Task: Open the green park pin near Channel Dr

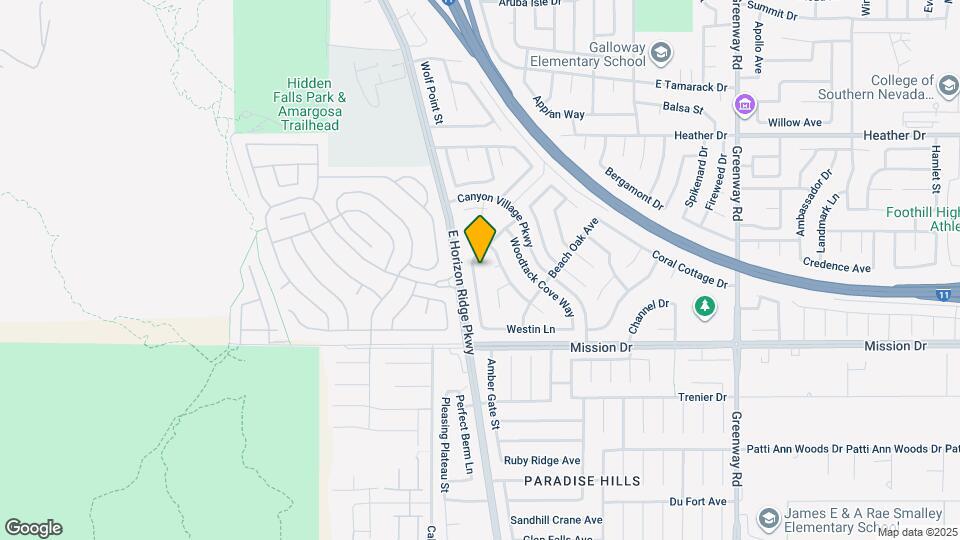Action: 705,306
